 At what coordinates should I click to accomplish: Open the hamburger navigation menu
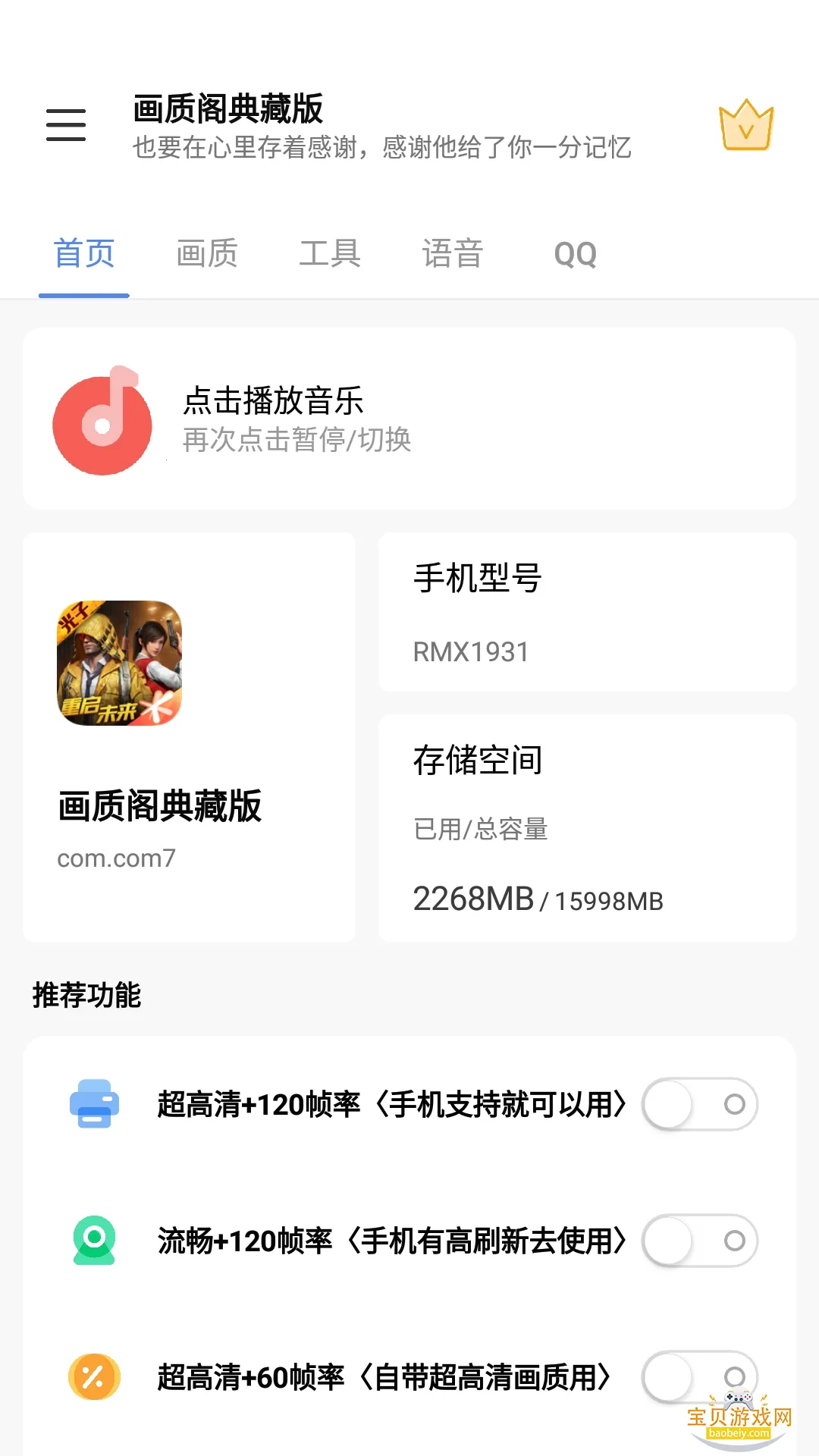[66, 125]
